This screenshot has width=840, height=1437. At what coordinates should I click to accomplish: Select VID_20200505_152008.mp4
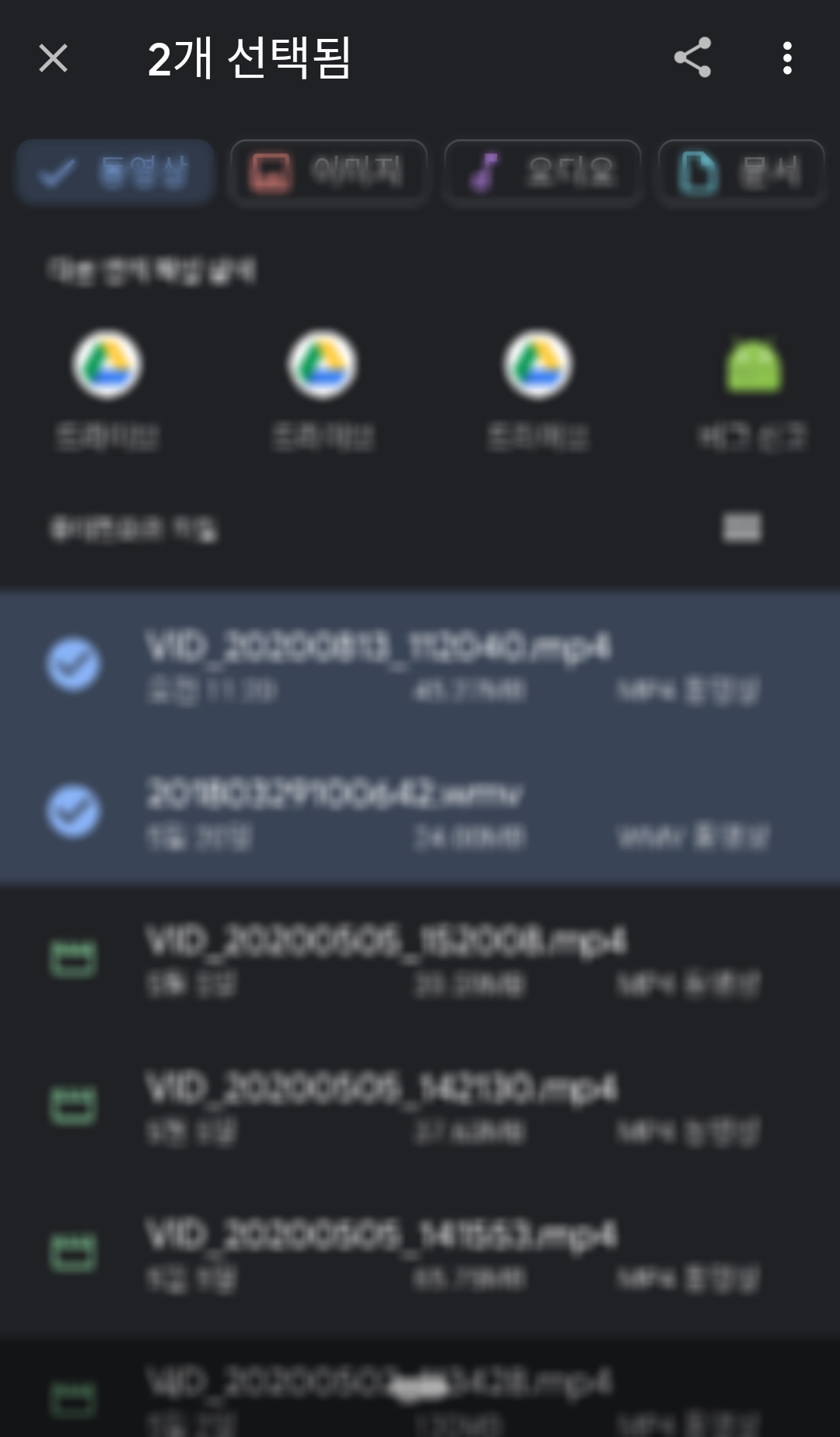coord(73,959)
